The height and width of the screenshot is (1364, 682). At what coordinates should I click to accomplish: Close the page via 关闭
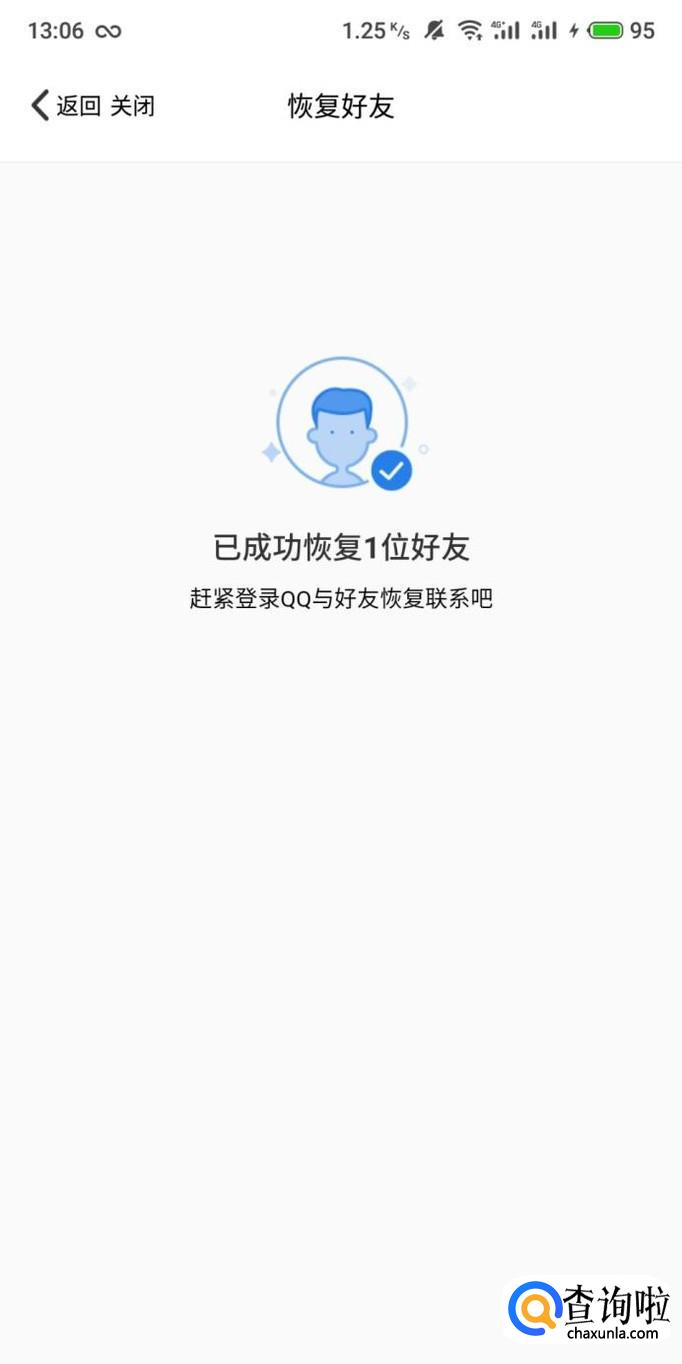132,106
